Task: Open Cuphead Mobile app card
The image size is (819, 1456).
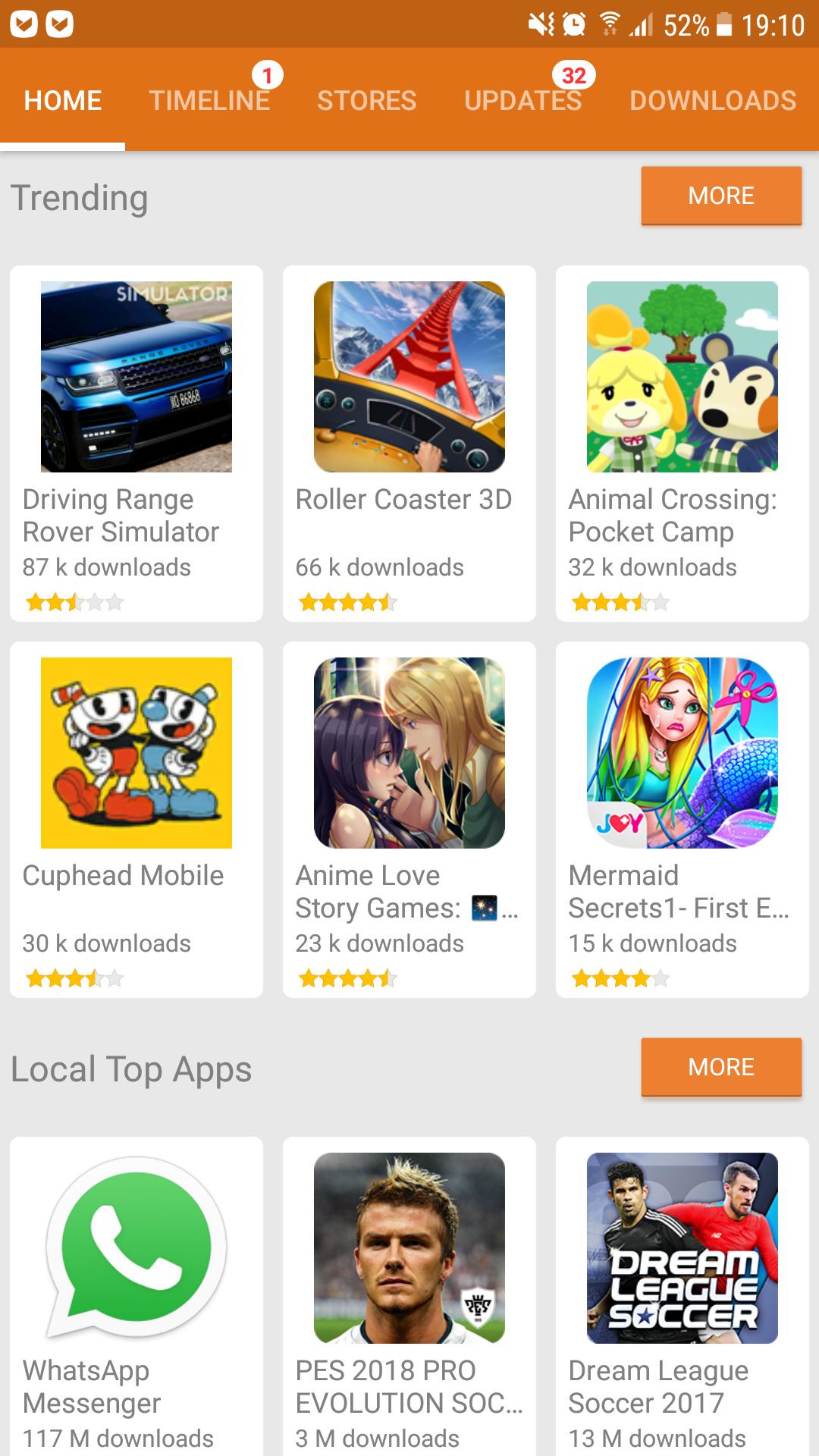Action: click(x=136, y=819)
